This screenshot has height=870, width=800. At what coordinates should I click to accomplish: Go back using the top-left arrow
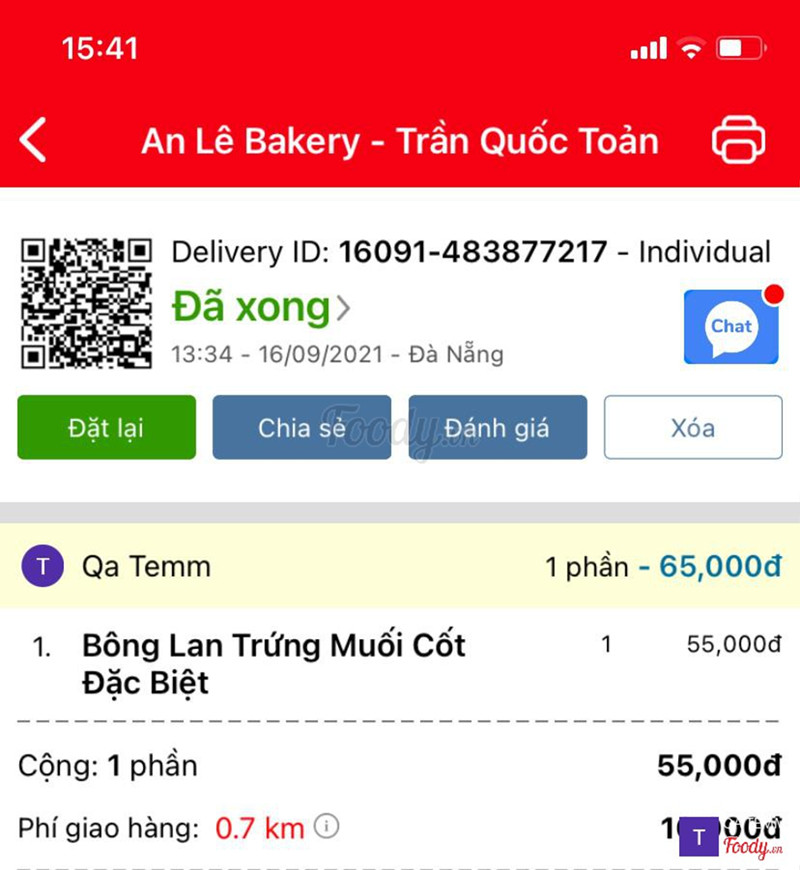click(x=34, y=140)
